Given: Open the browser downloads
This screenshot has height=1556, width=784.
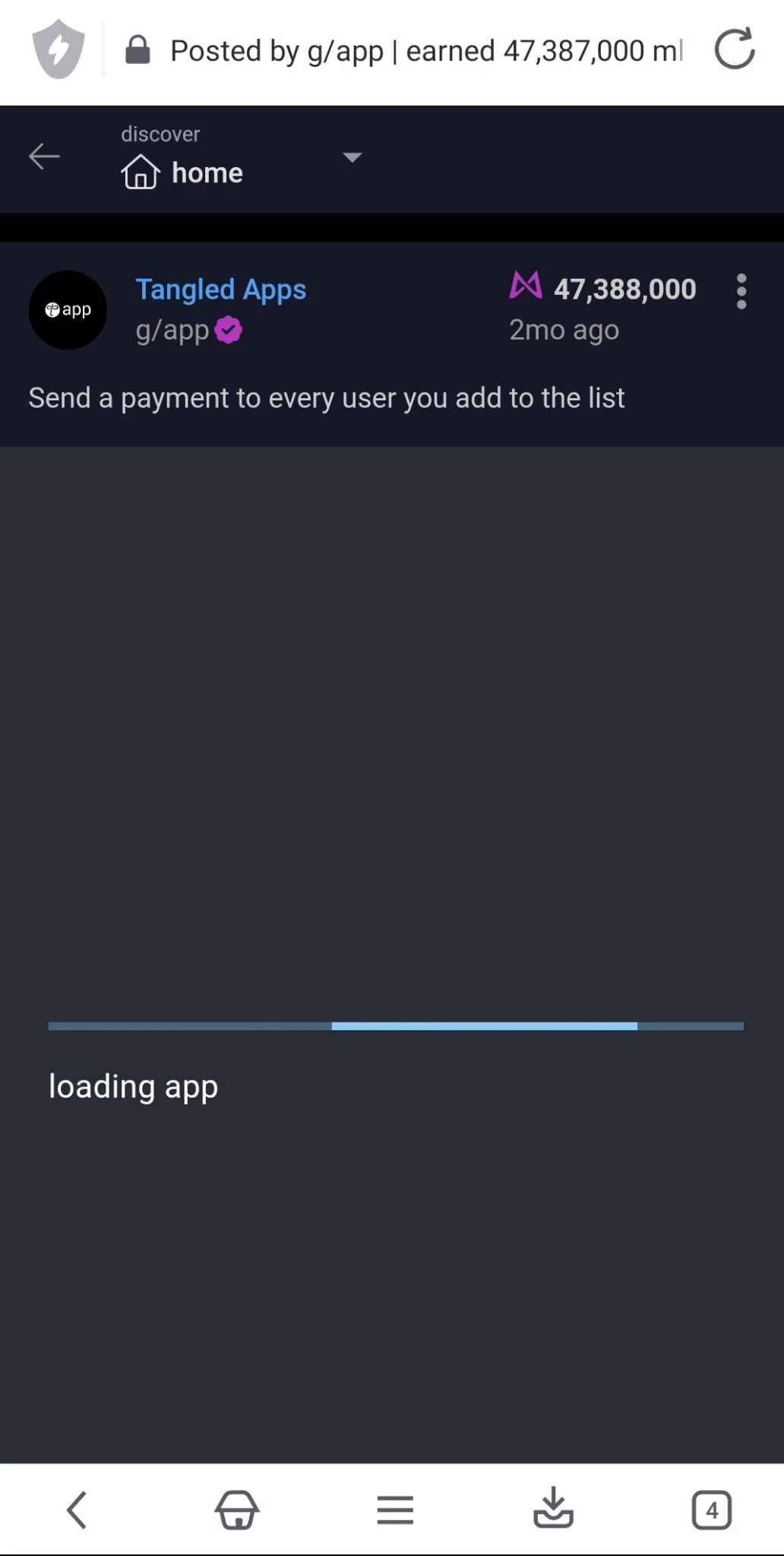Looking at the screenshot, I should (553, 1507).
